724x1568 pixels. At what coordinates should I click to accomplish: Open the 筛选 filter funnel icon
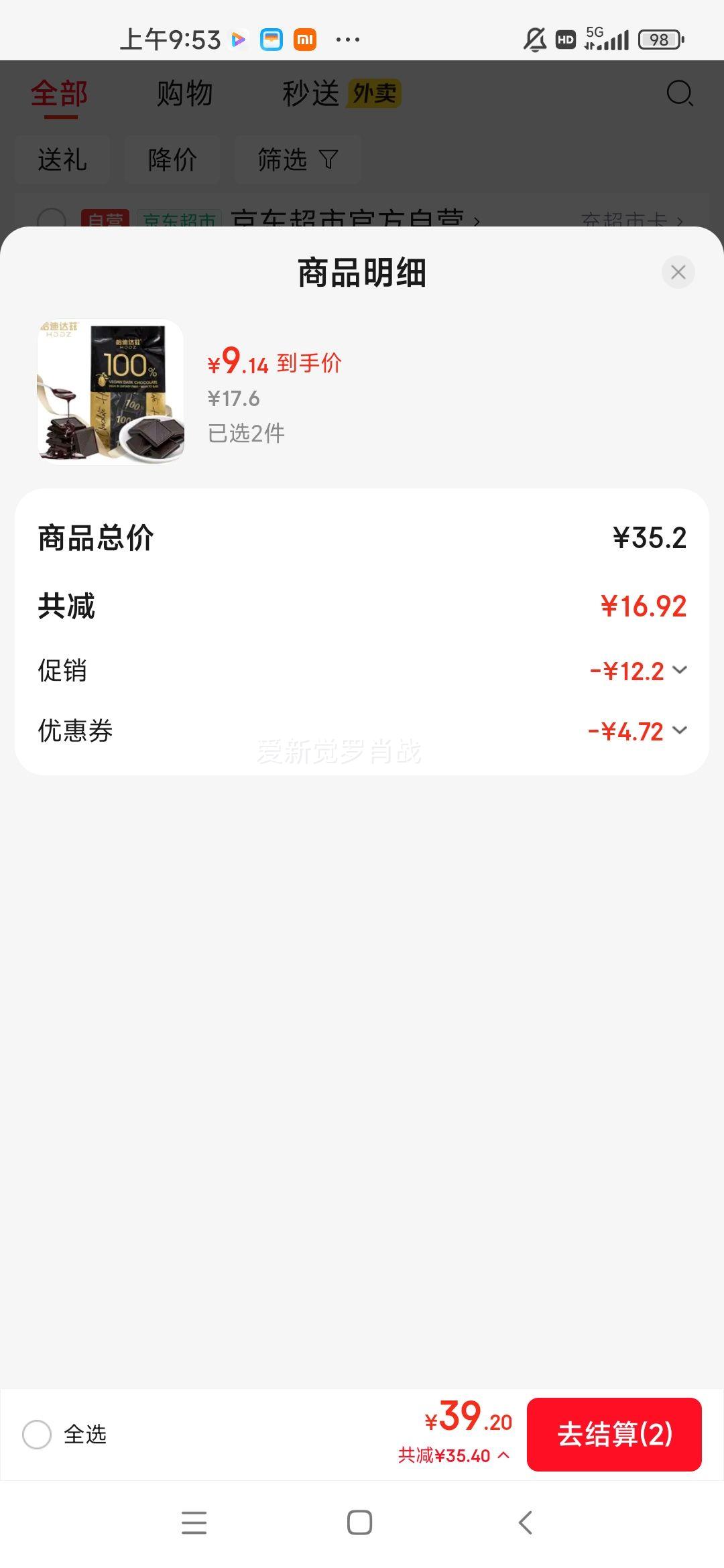point(328,159)
